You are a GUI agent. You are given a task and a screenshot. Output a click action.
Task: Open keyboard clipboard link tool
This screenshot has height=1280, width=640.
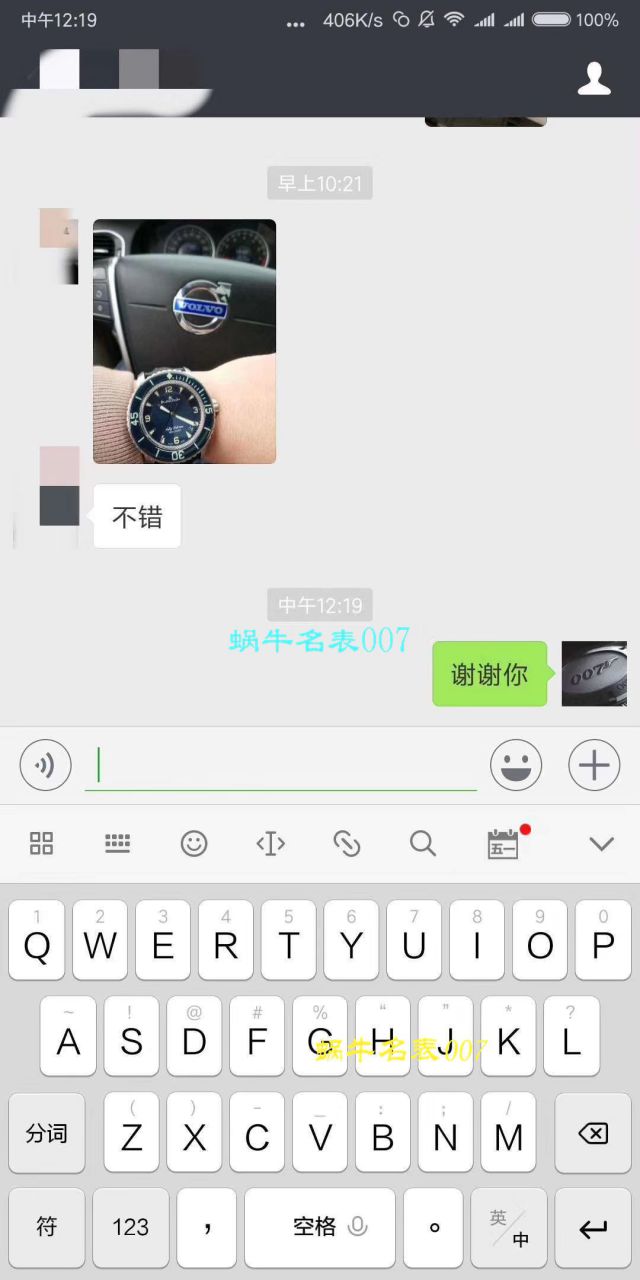347,843
